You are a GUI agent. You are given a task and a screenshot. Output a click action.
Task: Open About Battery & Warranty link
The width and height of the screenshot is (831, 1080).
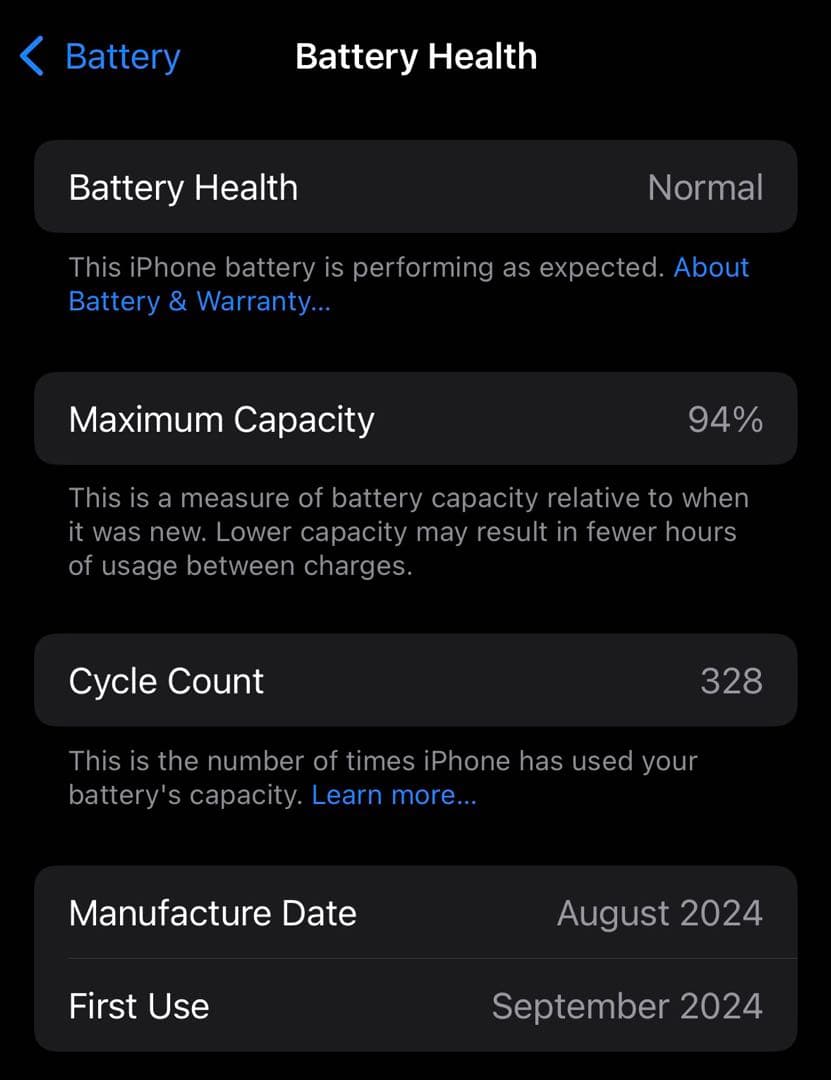(x=711, y=267)
